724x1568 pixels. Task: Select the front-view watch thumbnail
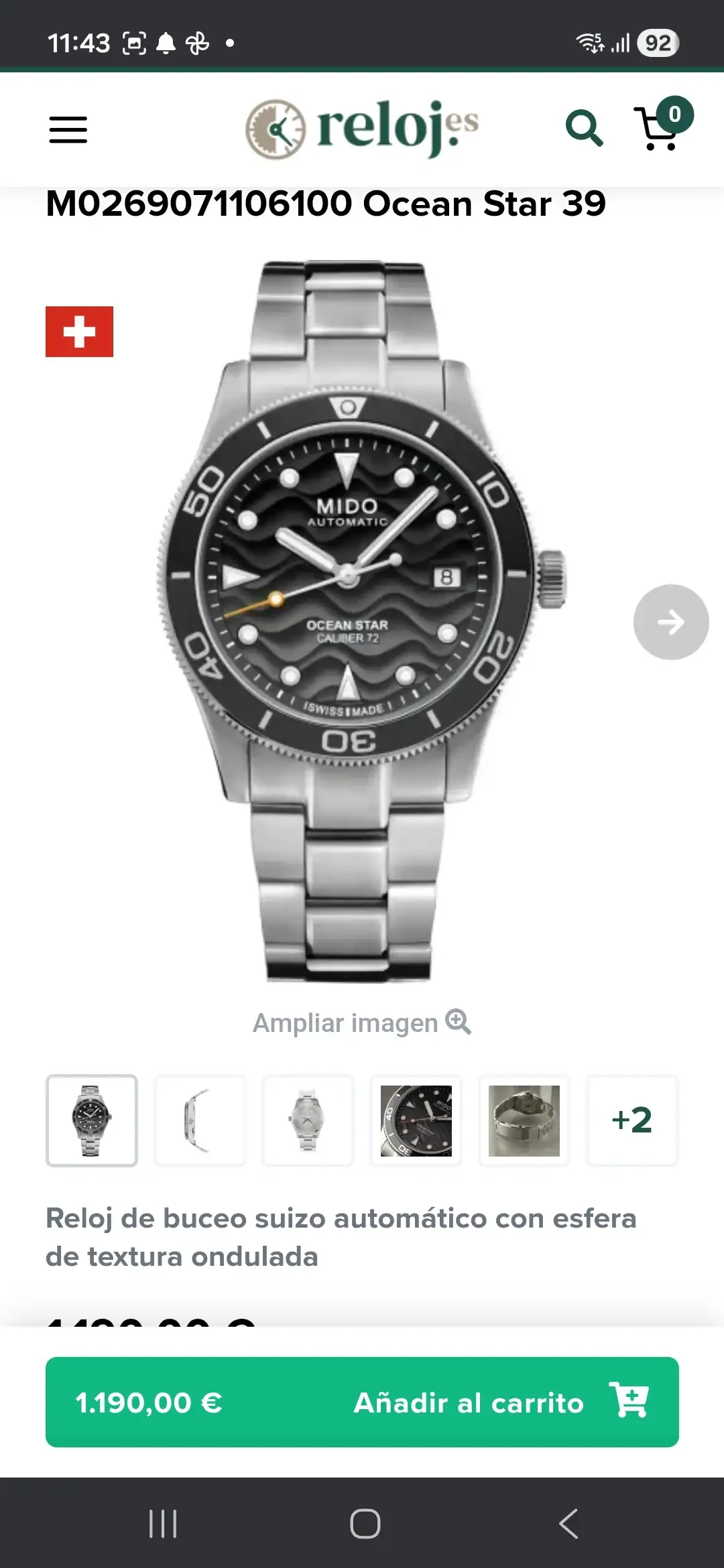pyautogui.click(x=92, y=1120)
